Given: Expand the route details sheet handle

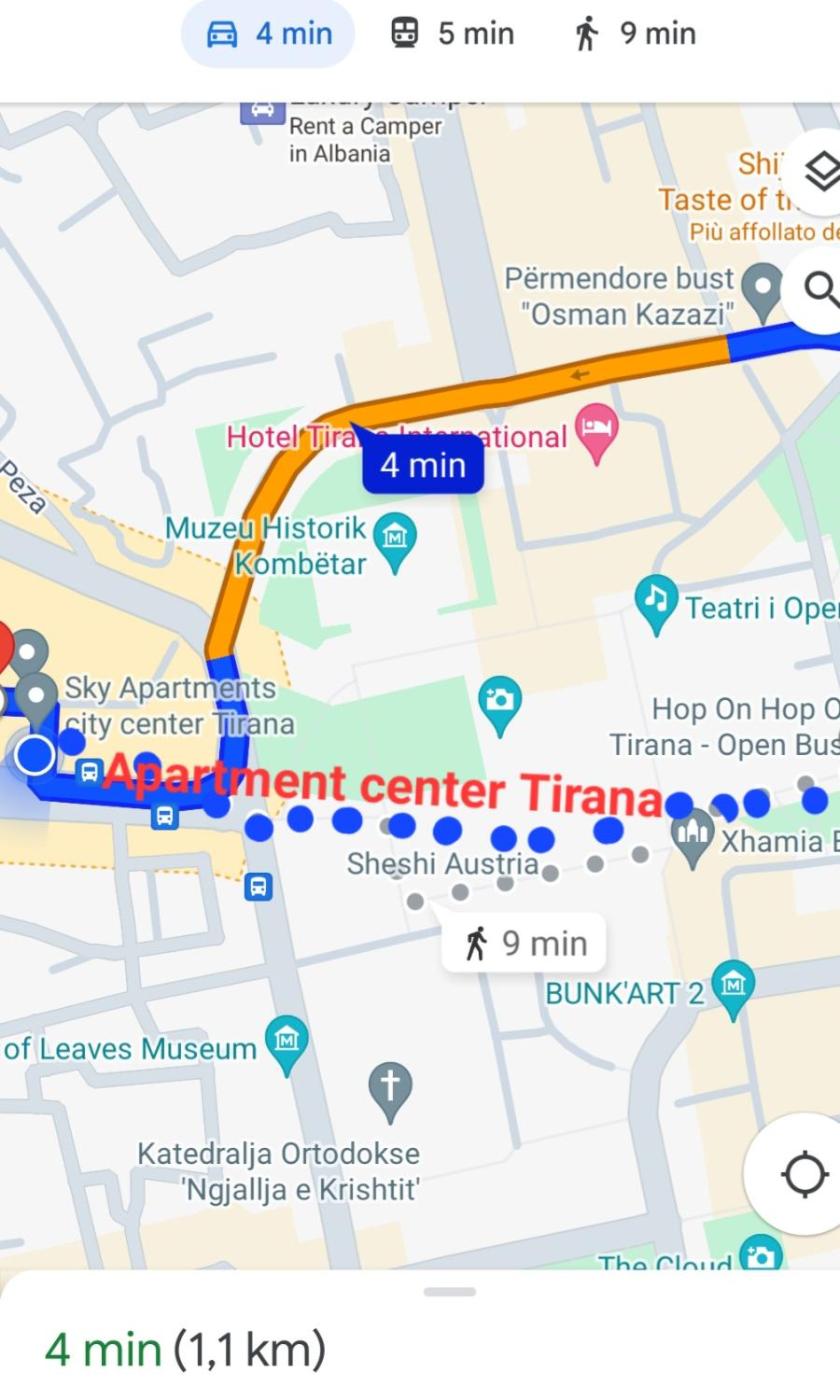Looking at the screenshot, I should (x=449, y=1292).
